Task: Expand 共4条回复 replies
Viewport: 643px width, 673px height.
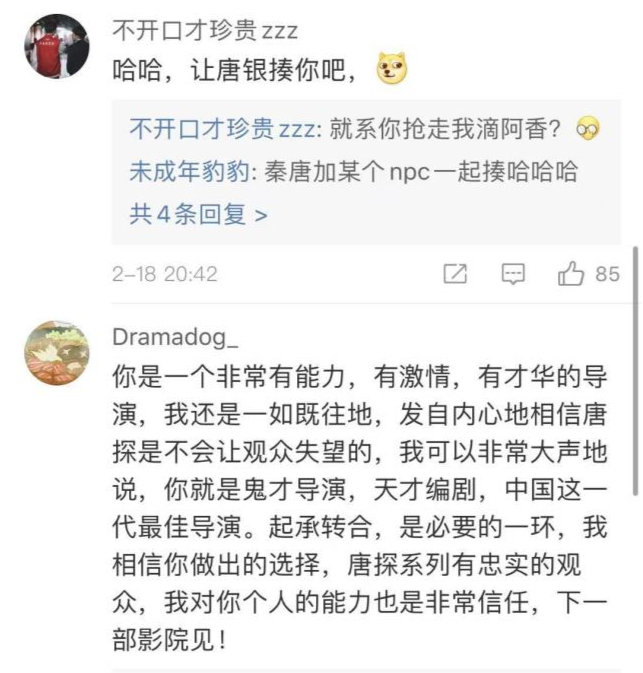Action: click(x=198, y=214)
